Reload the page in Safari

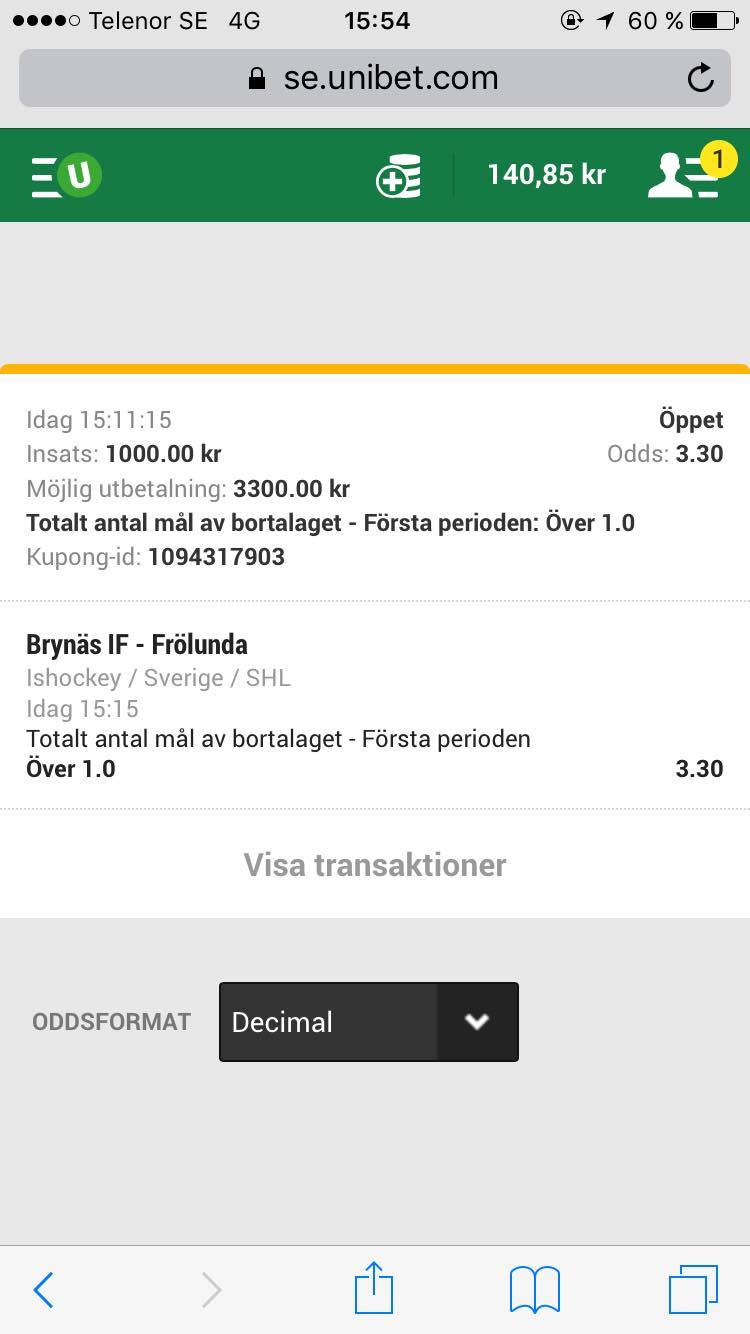[x=701, y=78]
